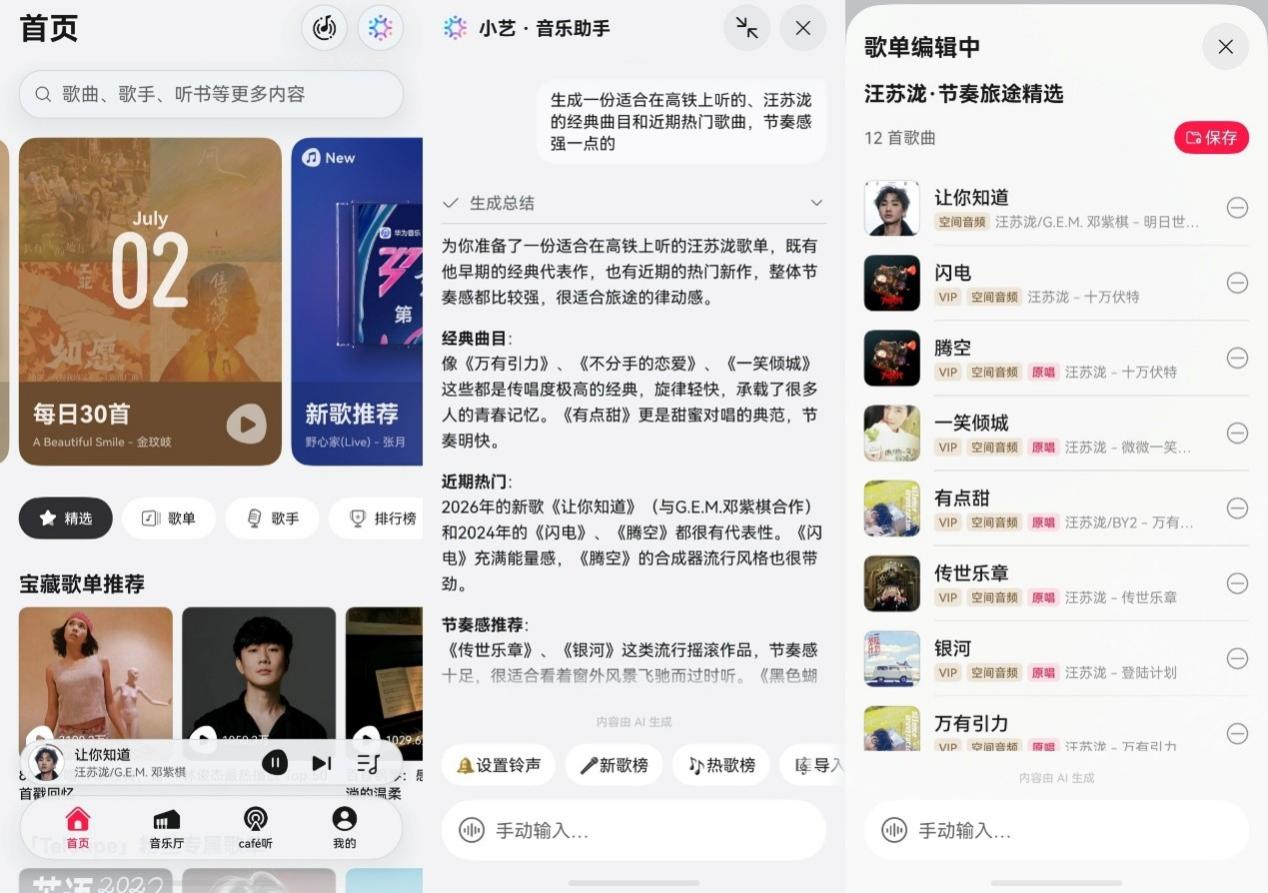Screen dimensions: 1268x893
Task: Open the 小艺 AI assistant icon
Action: pos(380,28)
